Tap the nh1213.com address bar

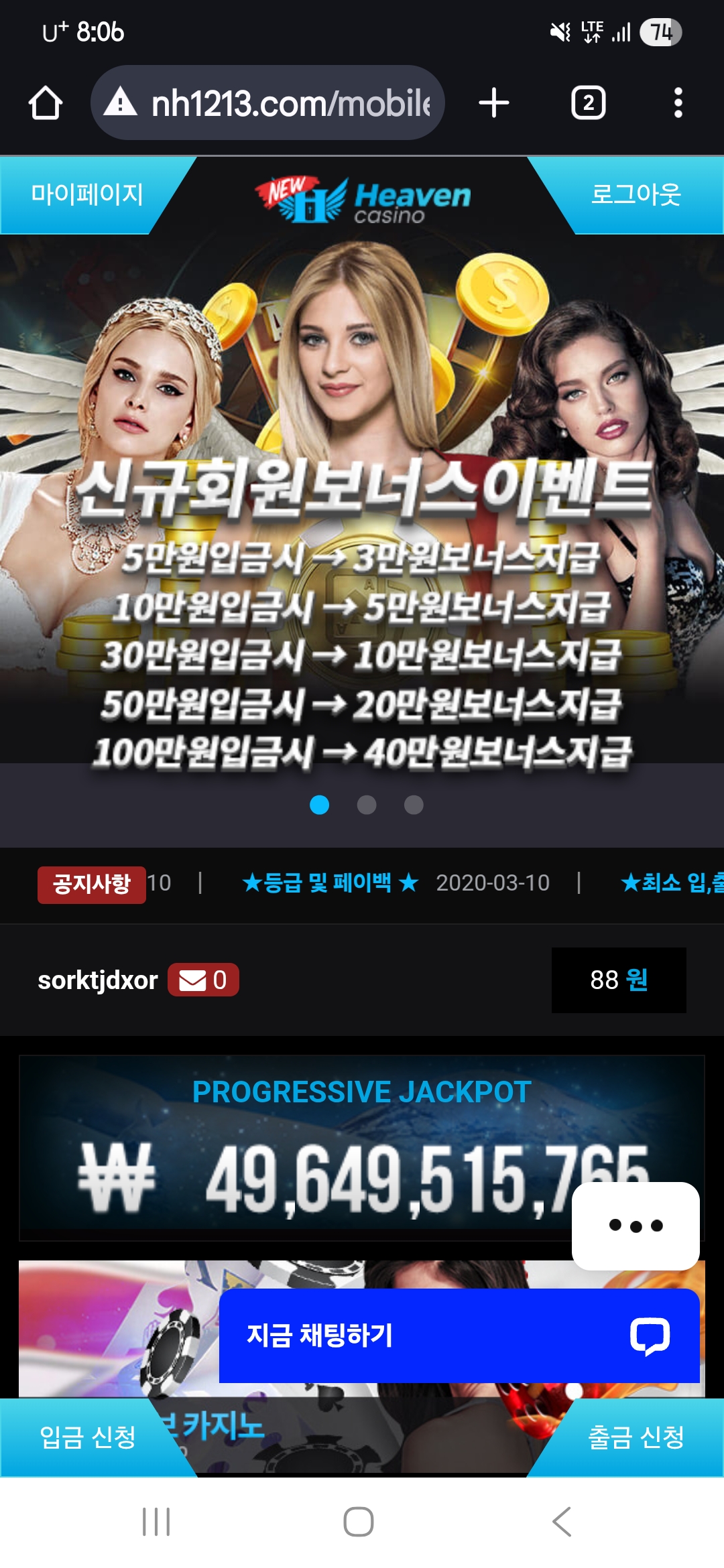pos(268,103)
